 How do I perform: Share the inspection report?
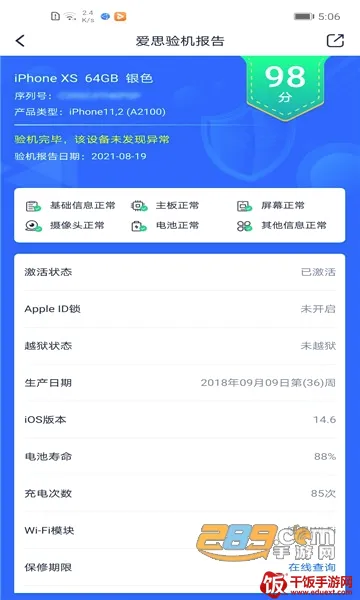335,41
